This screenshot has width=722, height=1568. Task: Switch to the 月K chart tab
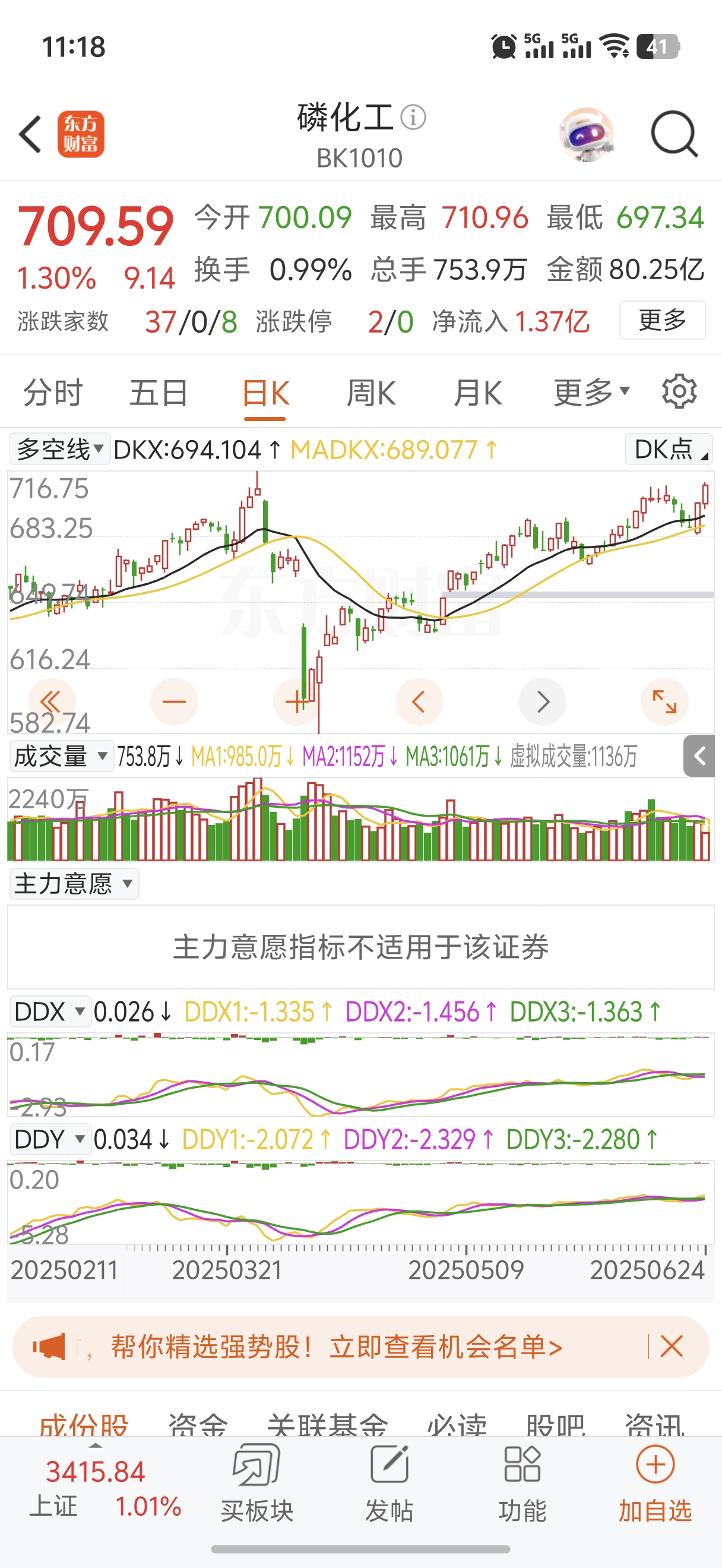pyautogui.click(x=477, y=393)
